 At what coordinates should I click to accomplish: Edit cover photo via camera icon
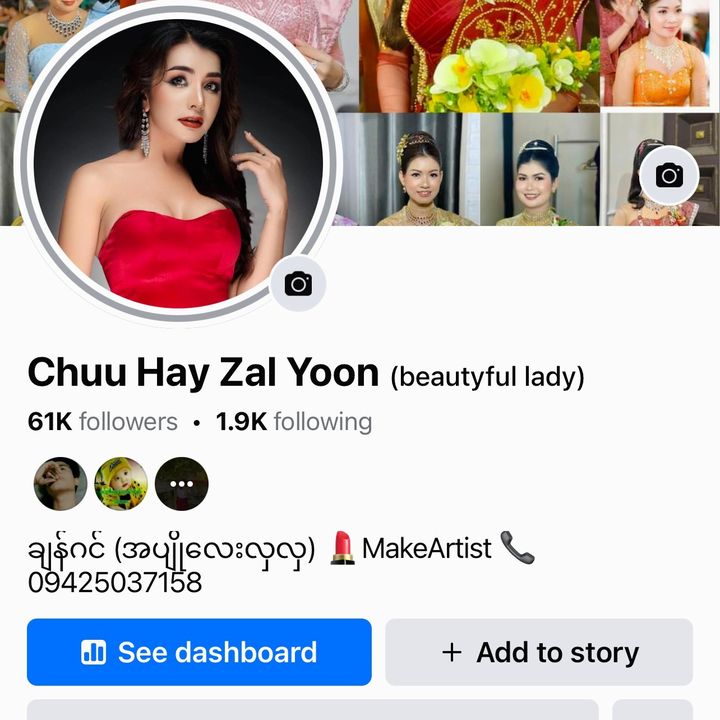(x=669, y=175)
